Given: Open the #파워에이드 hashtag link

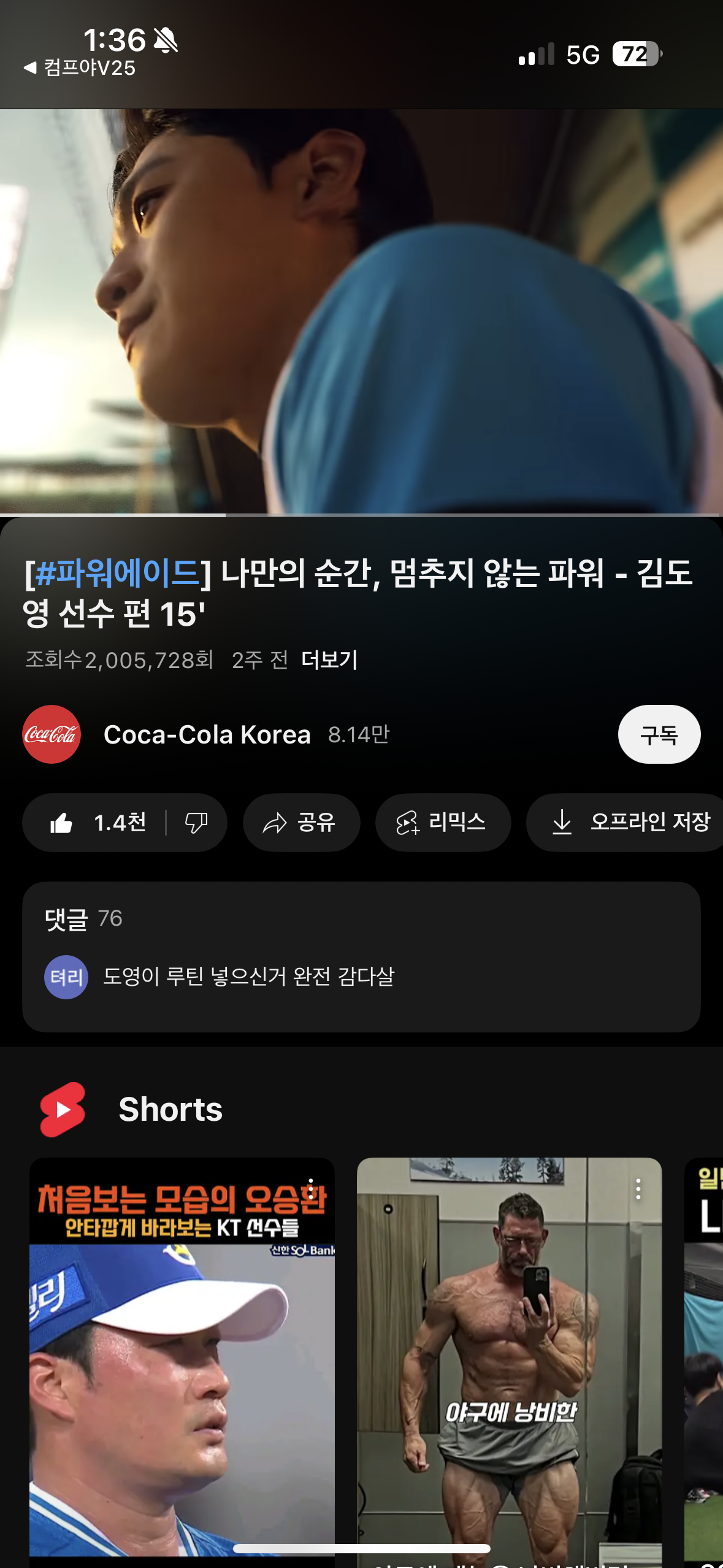Looking at the screenshot, I should 117,573.
